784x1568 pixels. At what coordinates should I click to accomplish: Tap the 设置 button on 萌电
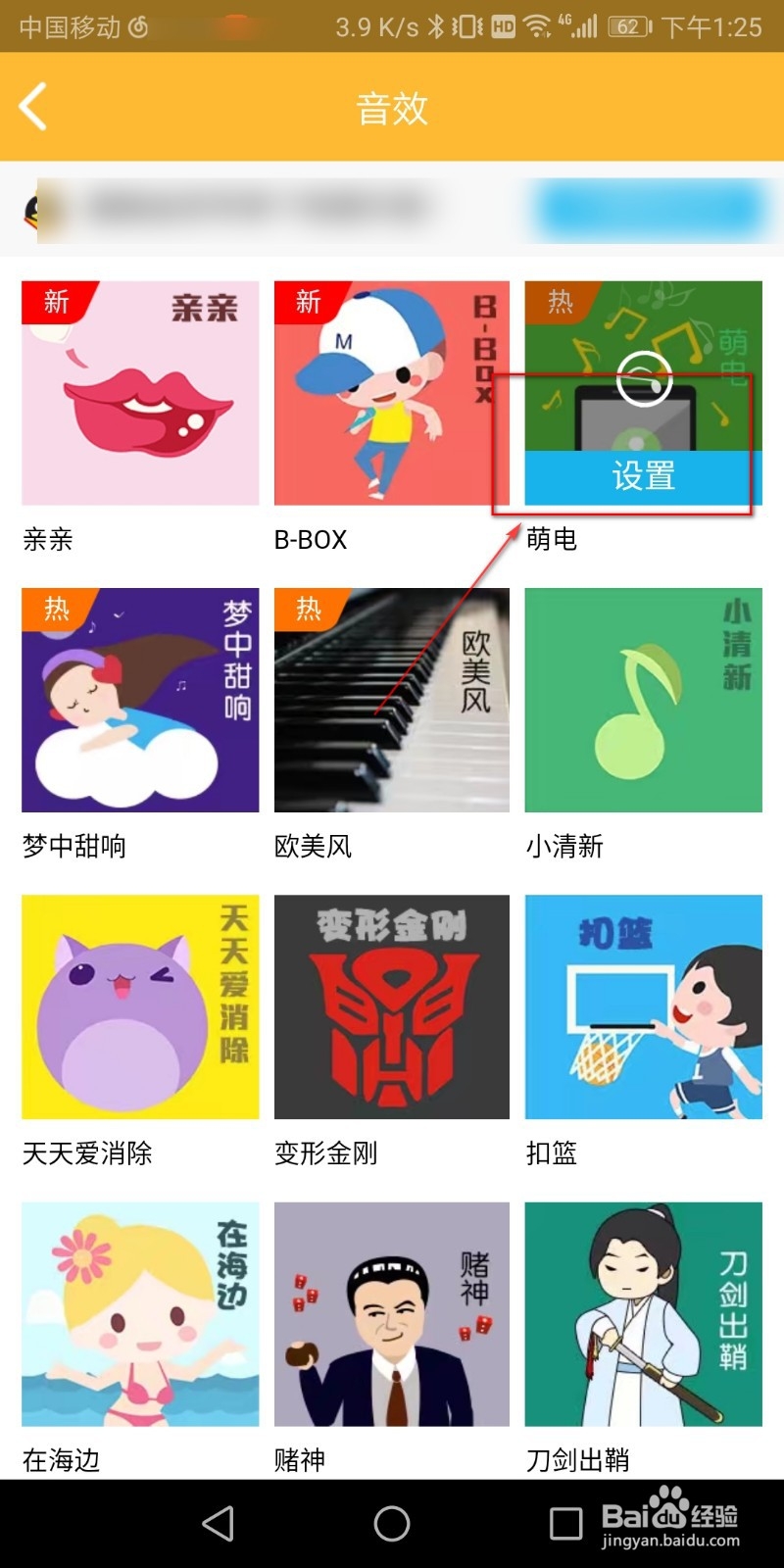click(643, 477)
